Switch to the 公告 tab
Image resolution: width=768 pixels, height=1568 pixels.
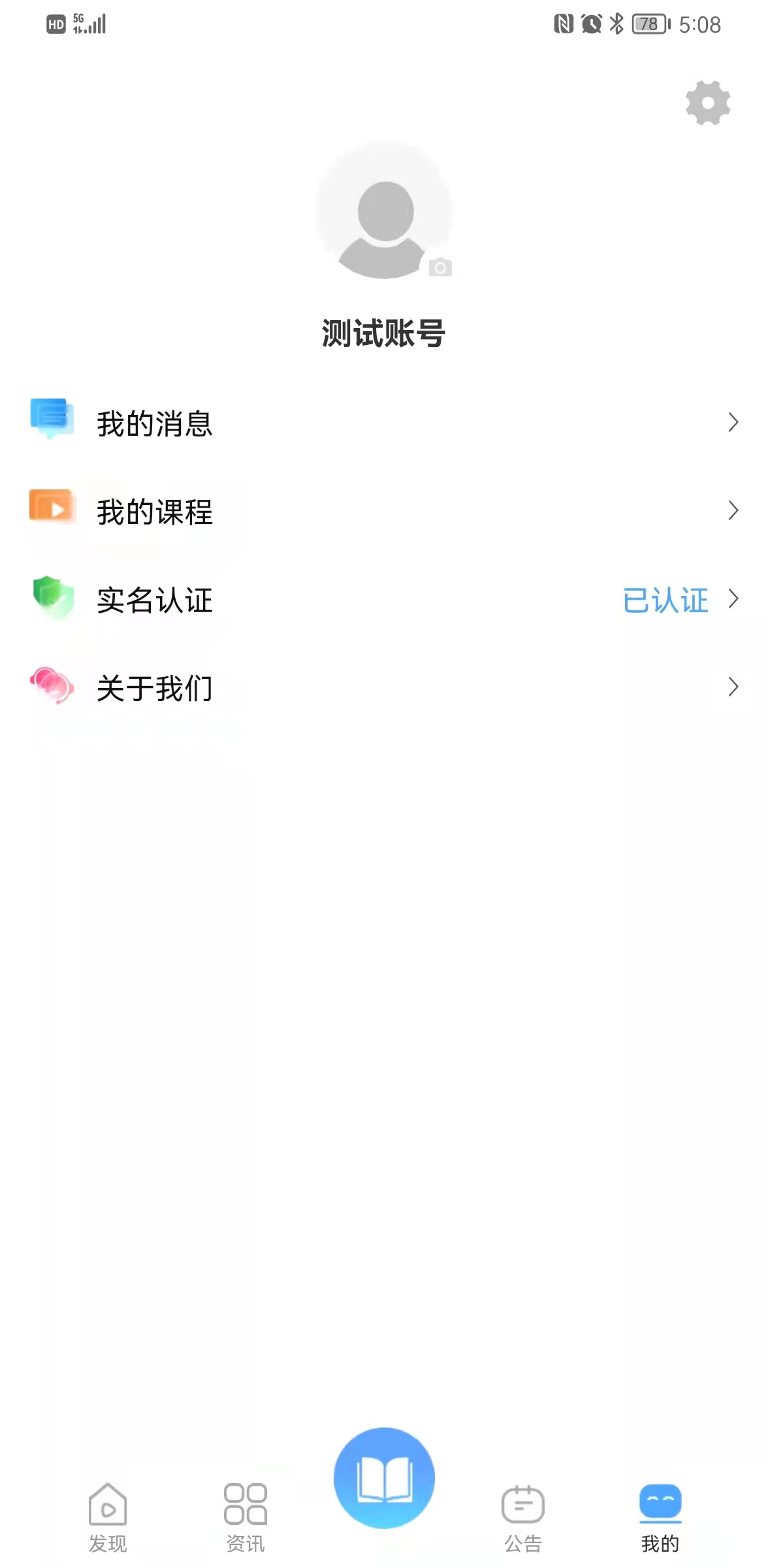522,1517
